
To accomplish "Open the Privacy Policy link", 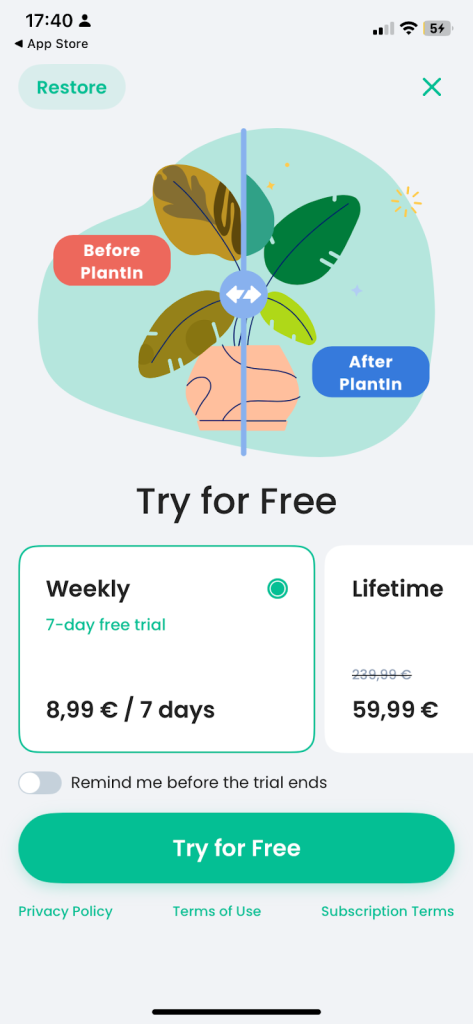I will click(65, 911).
